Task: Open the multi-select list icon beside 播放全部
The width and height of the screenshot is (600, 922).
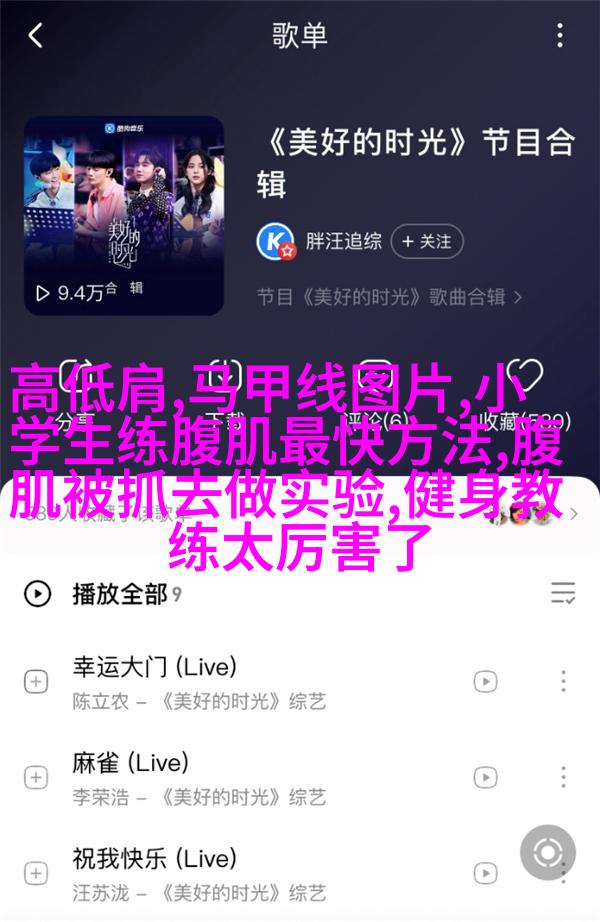Action: [563, 594]
